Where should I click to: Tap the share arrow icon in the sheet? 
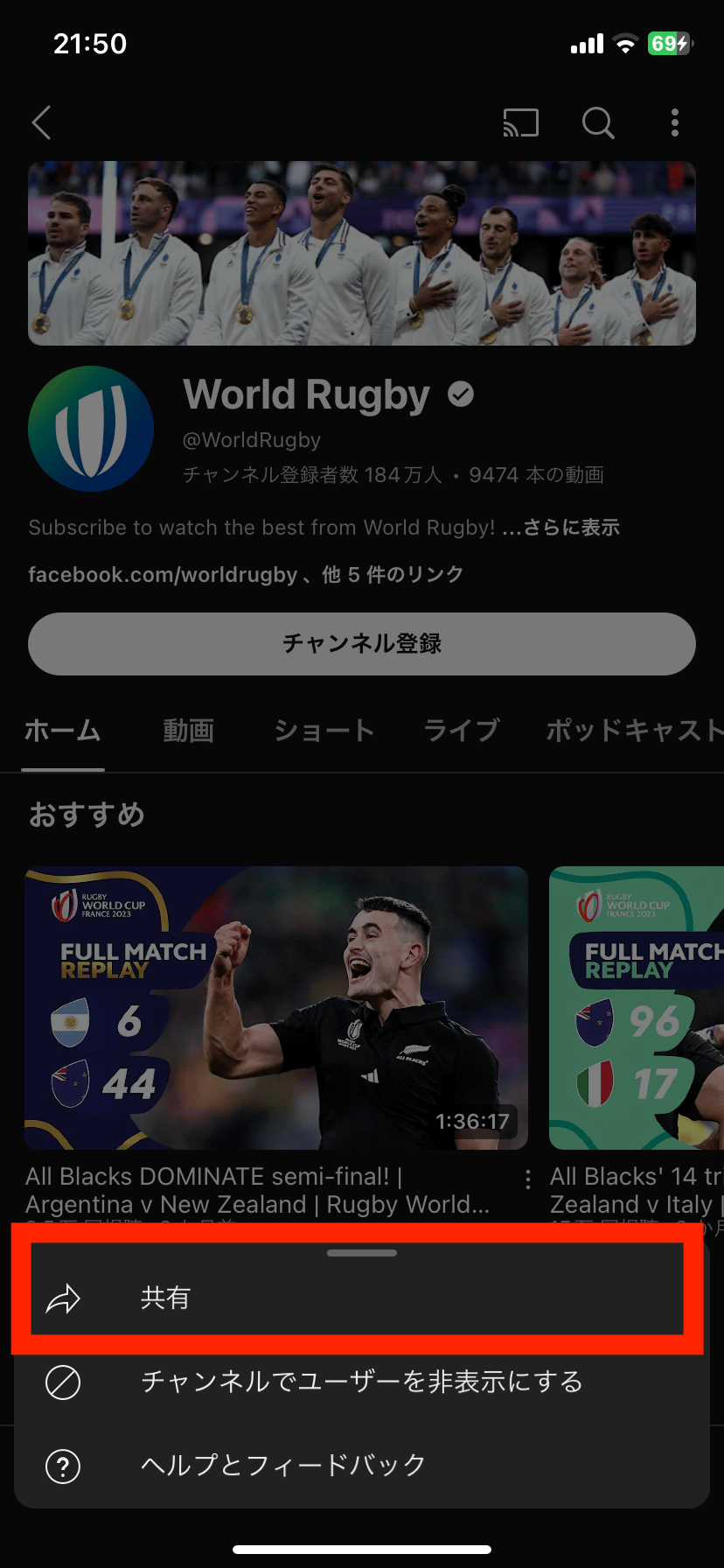(65, 1298)
